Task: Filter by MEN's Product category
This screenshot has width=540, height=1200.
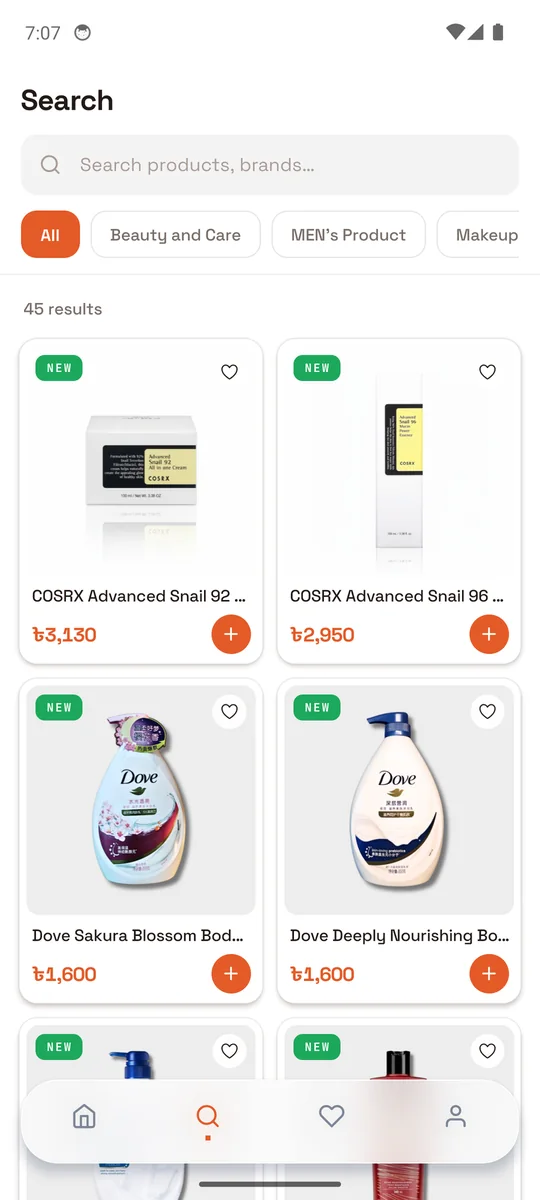Action: (348, 235)
